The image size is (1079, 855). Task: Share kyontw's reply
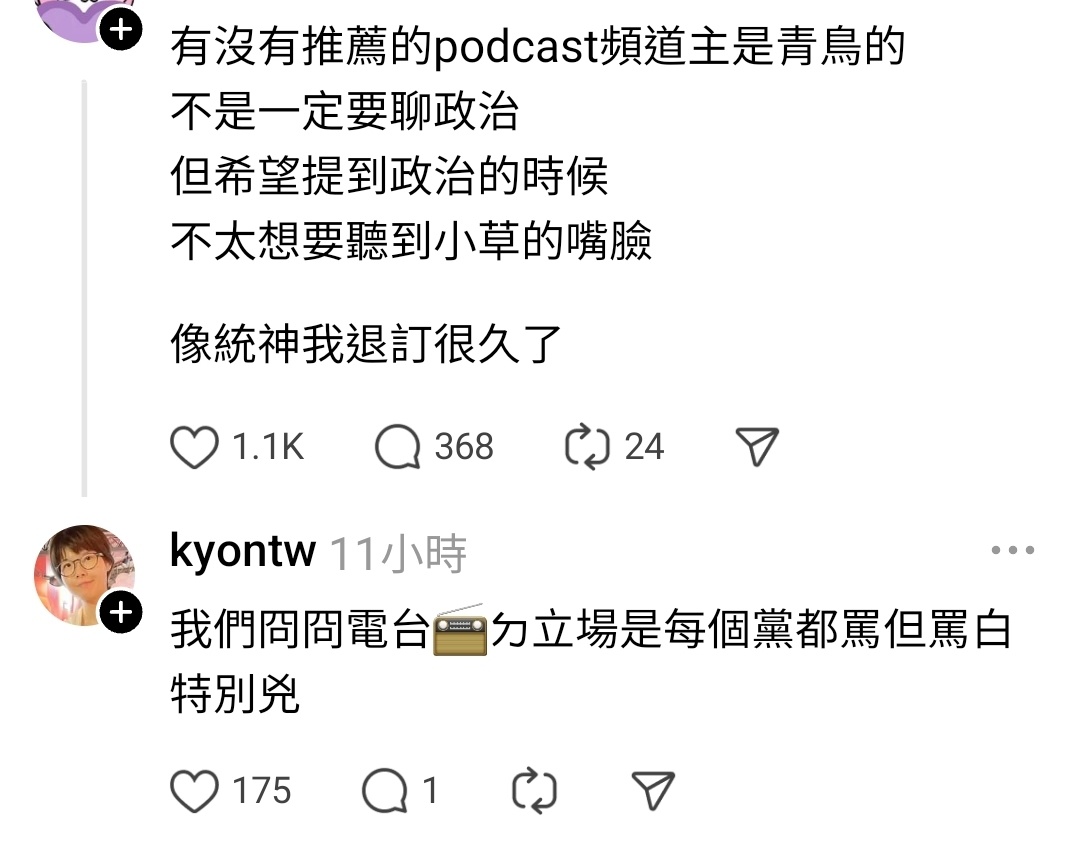pyautogui.click(x=653, y=791)
